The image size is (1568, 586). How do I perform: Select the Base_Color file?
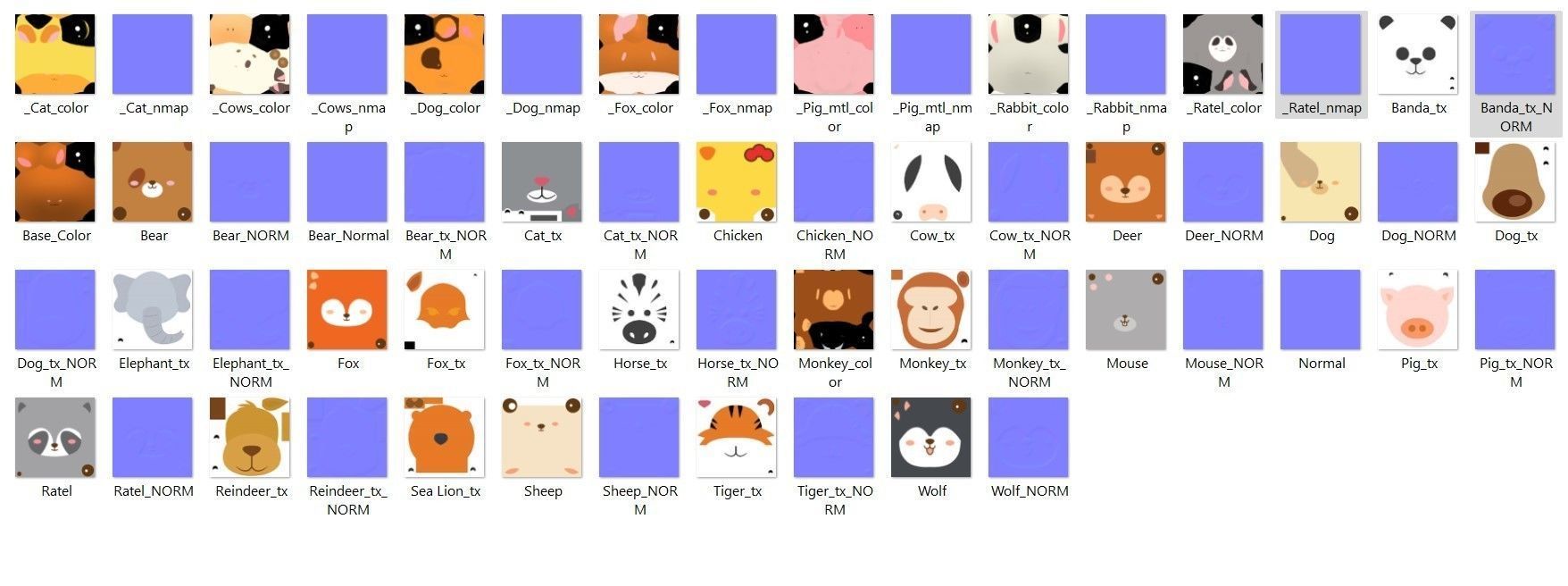tap(55, 182)
